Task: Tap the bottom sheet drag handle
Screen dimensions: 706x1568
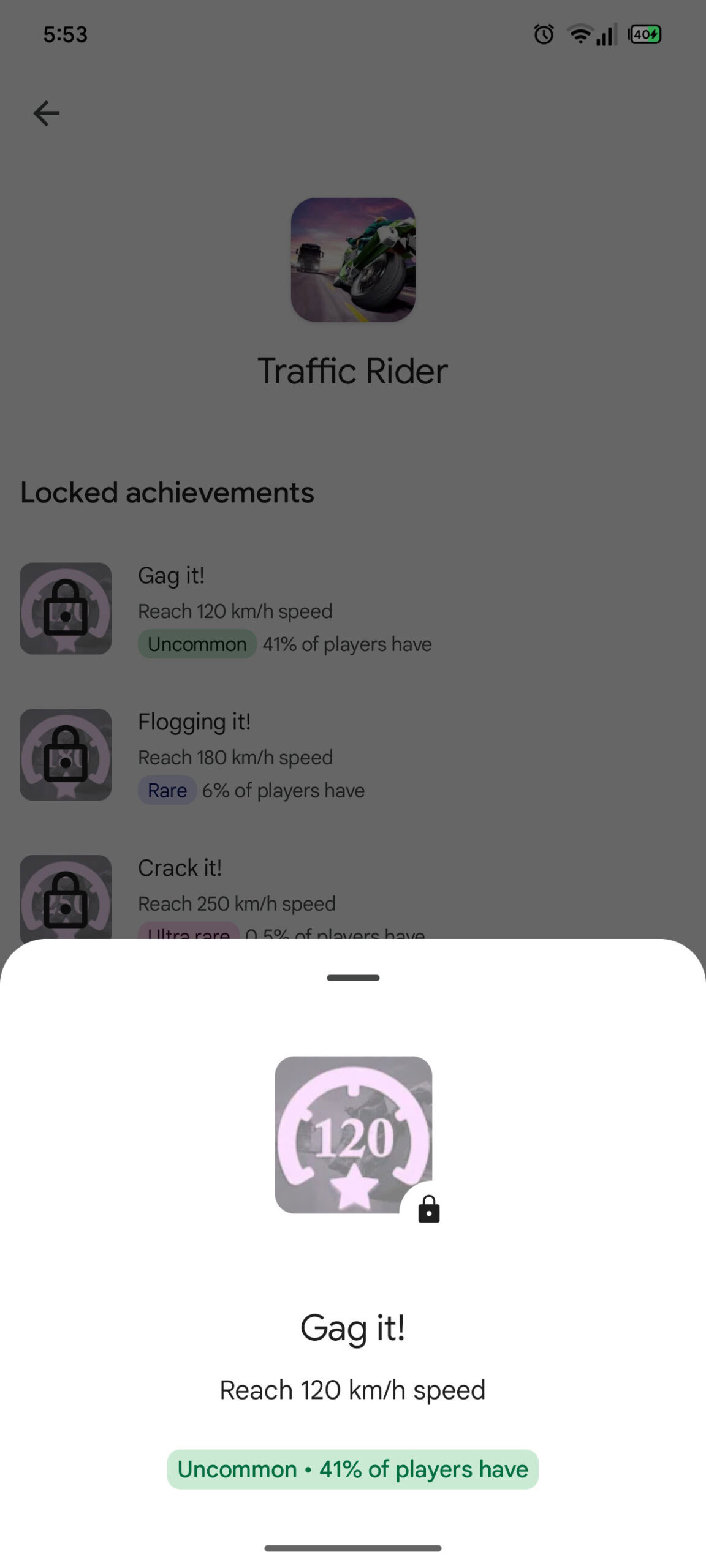Action: (353, 978)
